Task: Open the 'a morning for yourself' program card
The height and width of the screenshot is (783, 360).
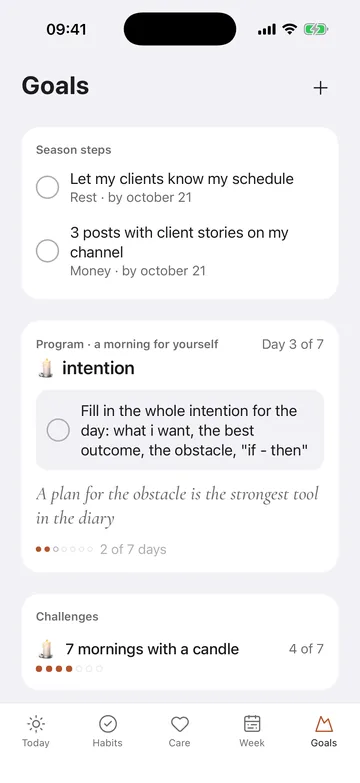Action: coord(180,446)
